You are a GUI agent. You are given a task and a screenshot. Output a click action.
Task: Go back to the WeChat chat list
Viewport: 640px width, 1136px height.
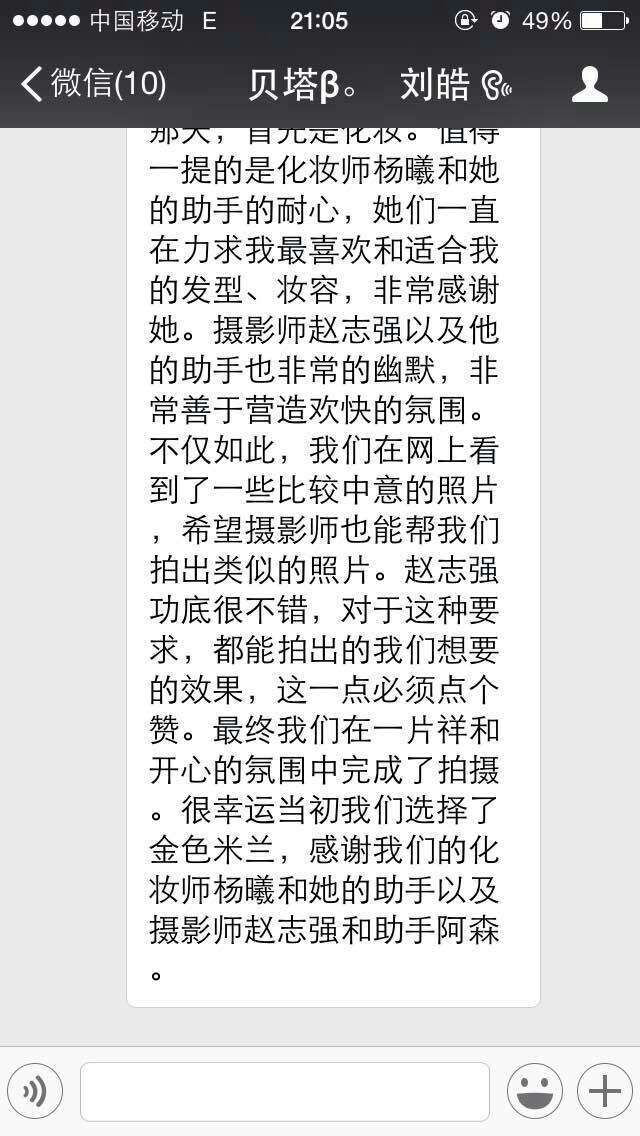(x=92, y=84)
